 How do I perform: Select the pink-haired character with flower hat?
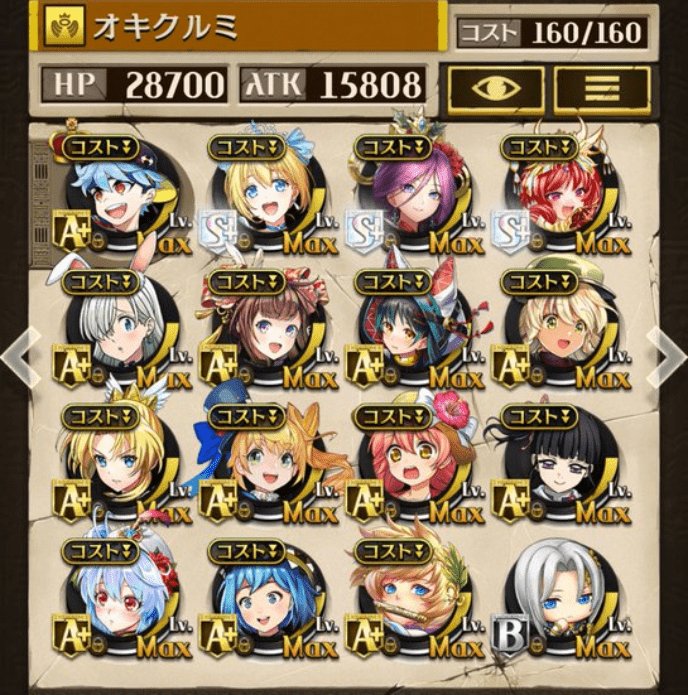click(412, 470)
